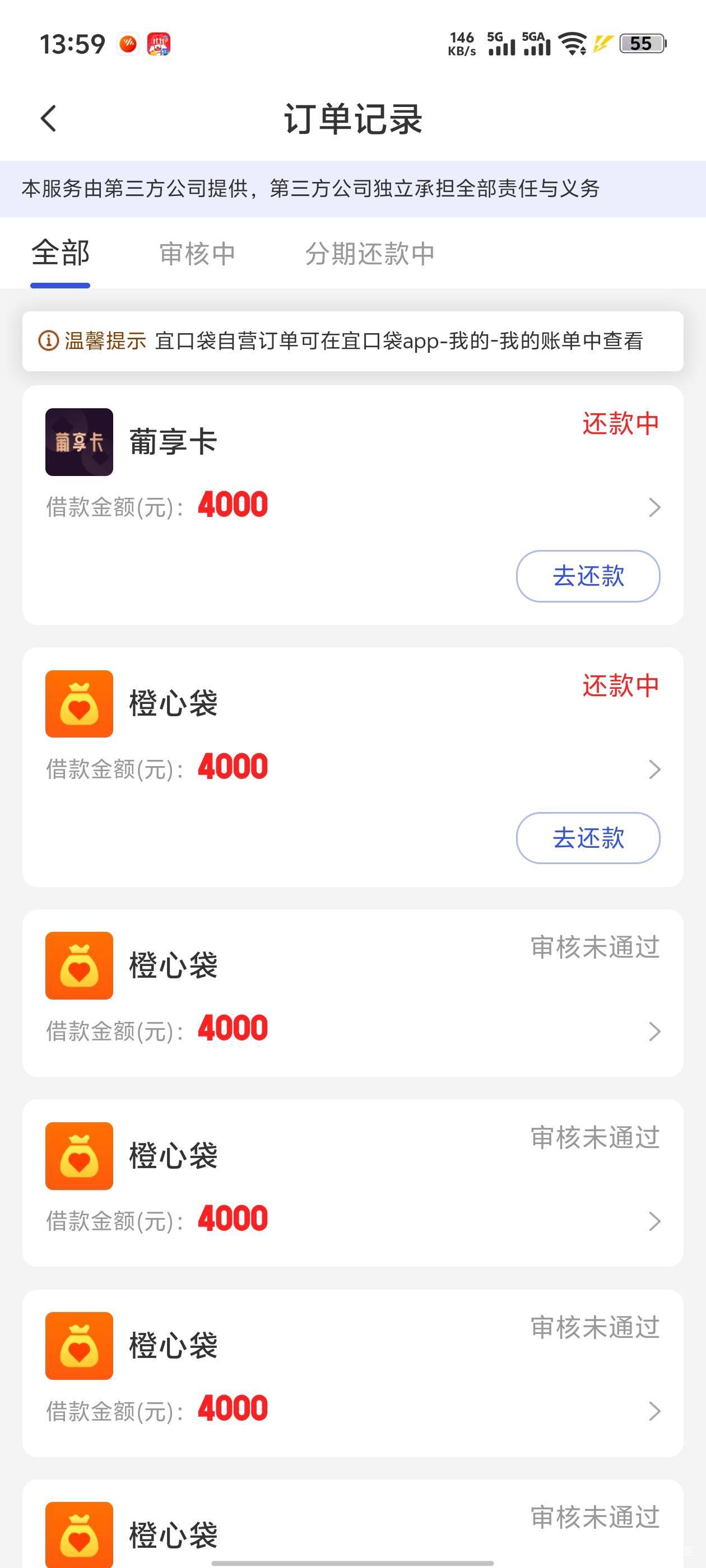
Task: Switch to the 审核中 tab
Action: coord(197,253)
